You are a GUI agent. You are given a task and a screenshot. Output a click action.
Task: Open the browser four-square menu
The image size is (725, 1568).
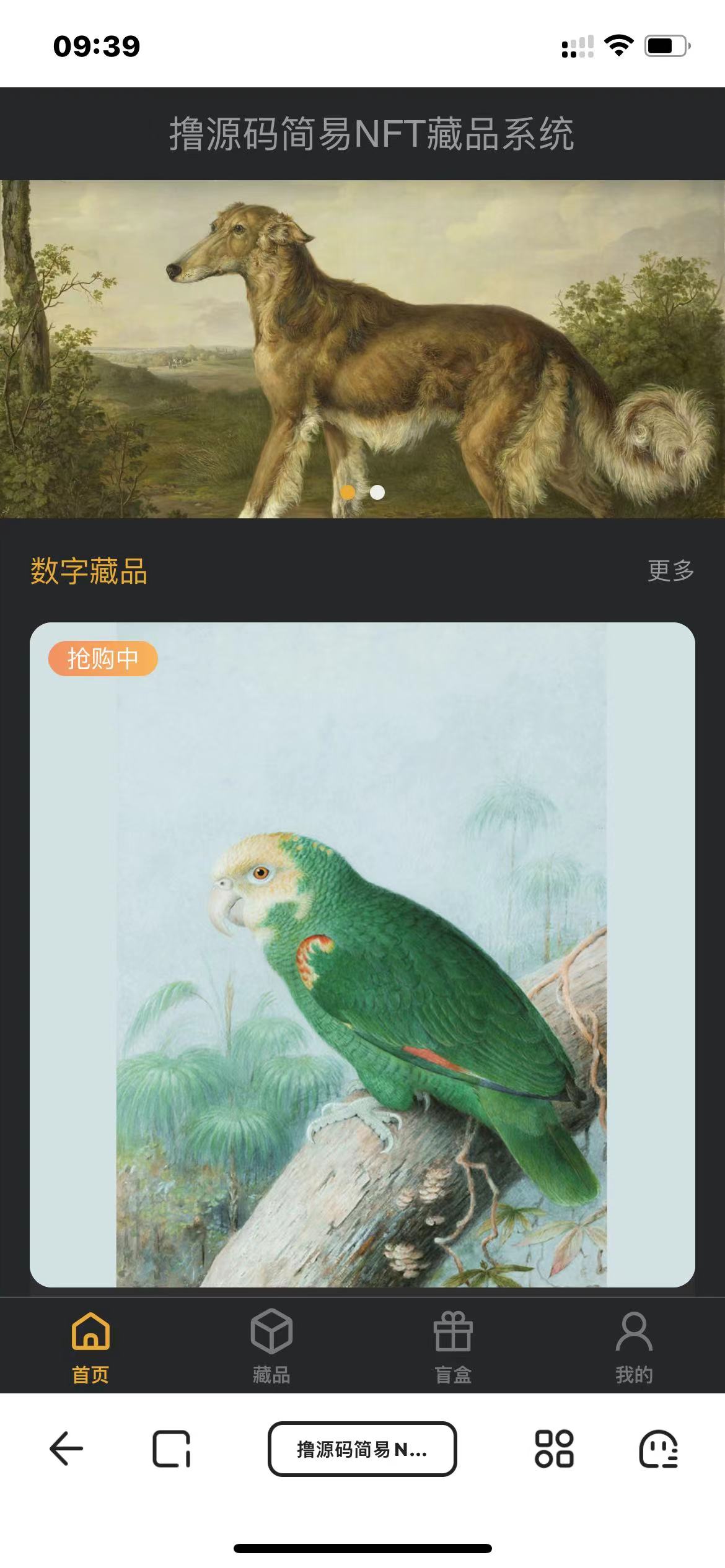(554, 1448)
